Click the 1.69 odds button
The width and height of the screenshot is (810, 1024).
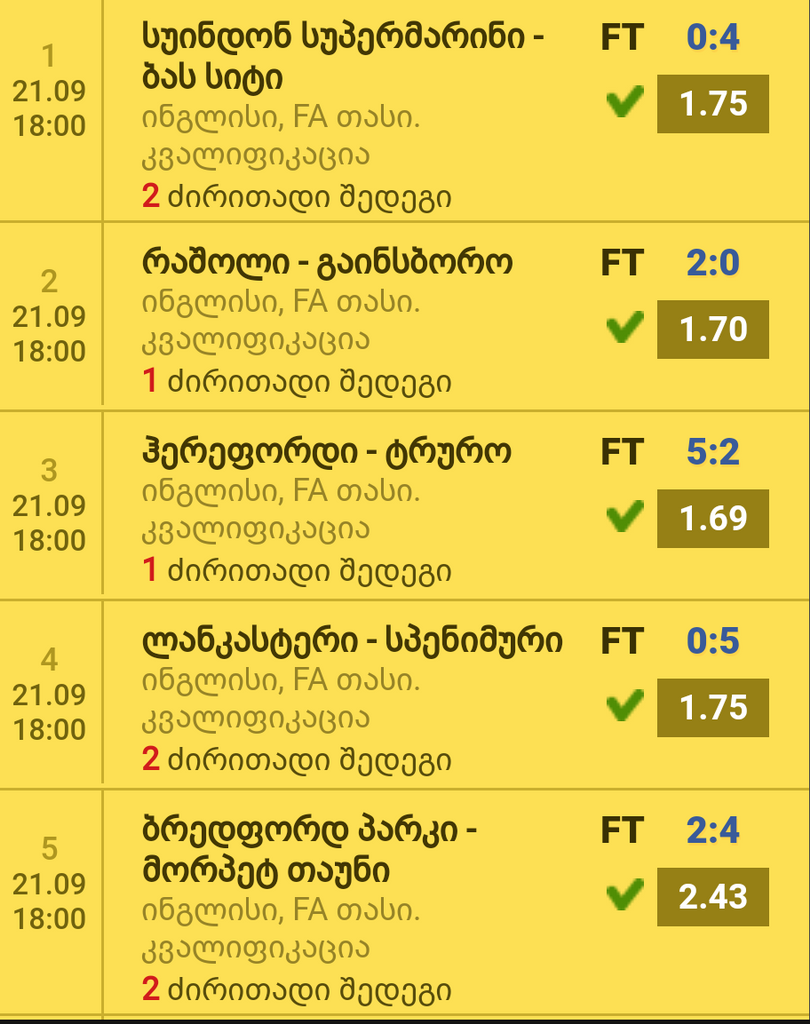tap(713, 517)
